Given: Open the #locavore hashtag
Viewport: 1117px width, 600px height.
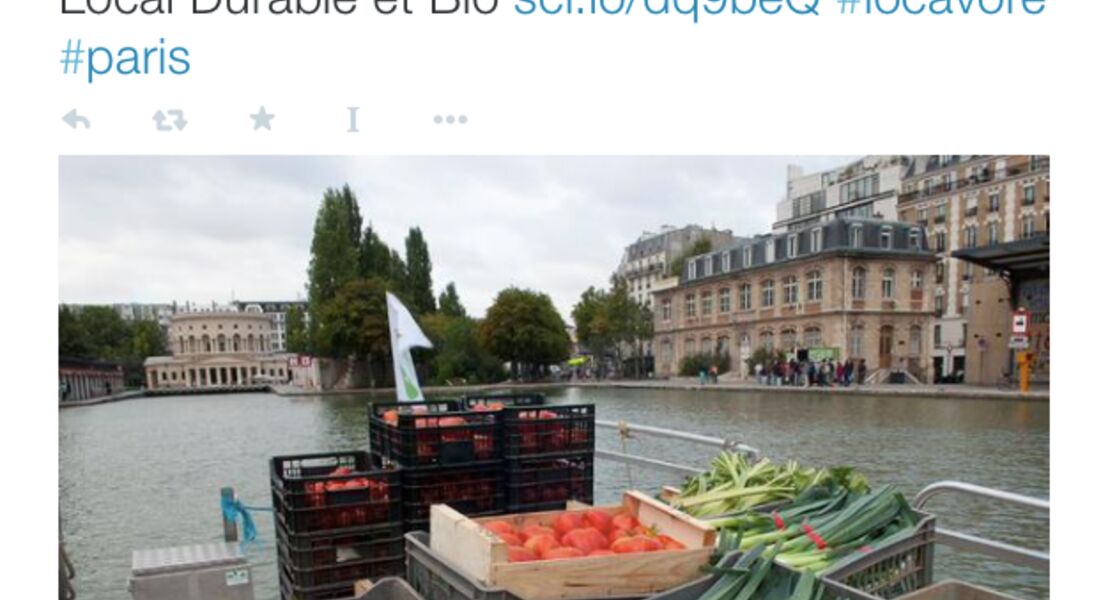Looking at the screenshot, I should pos(940,8).
